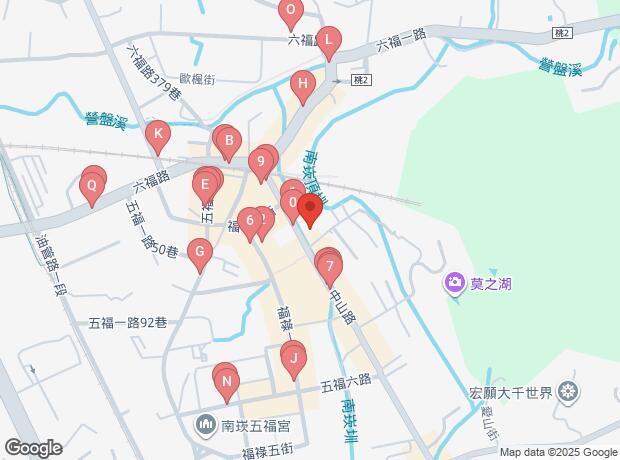Tap the marker labeled L

pyautogui.click(x=329, y=42)
